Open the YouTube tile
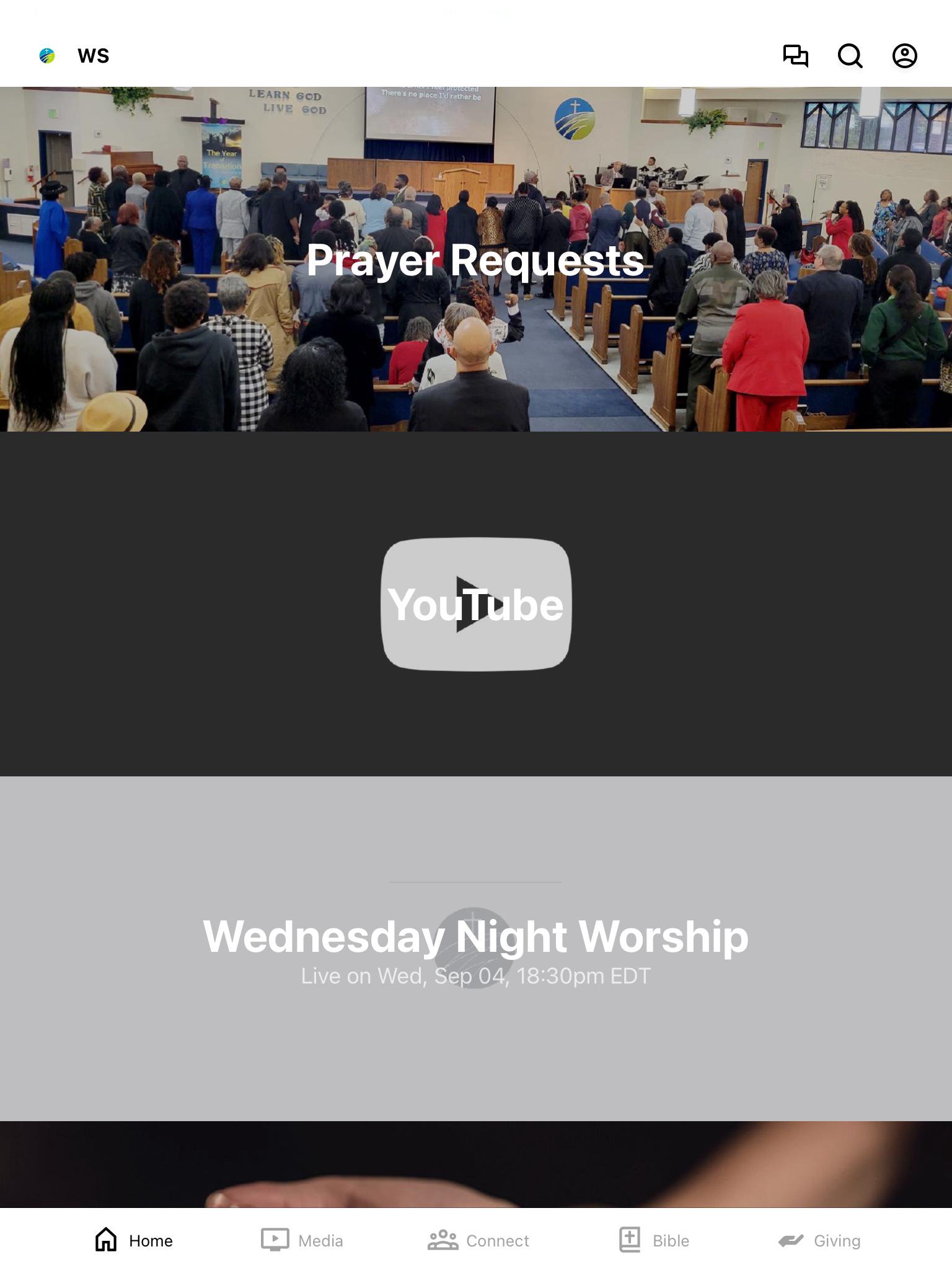 [x=476, y=604]
